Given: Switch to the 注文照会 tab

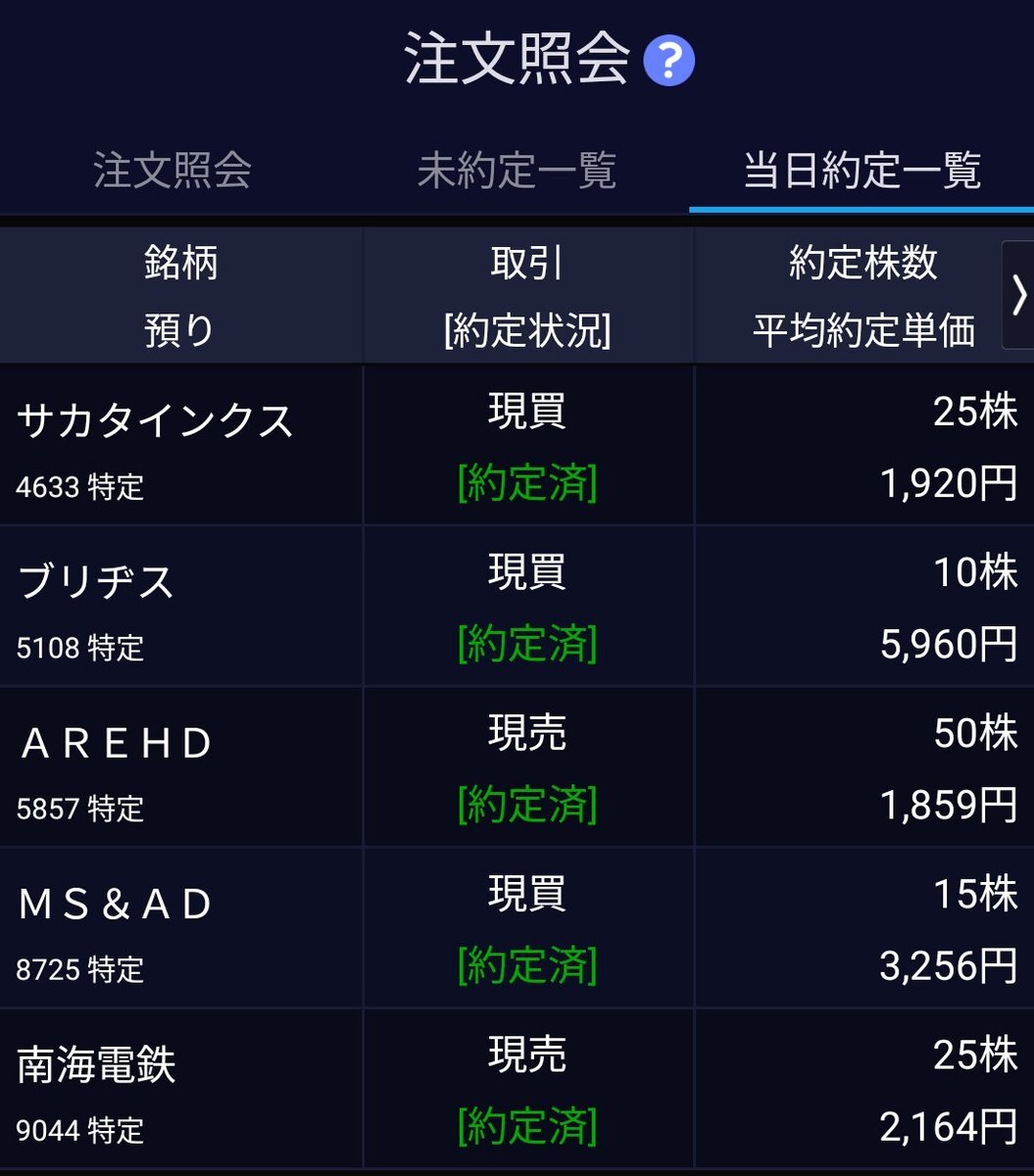Looking at the screenshot, I should coord(172,171).
